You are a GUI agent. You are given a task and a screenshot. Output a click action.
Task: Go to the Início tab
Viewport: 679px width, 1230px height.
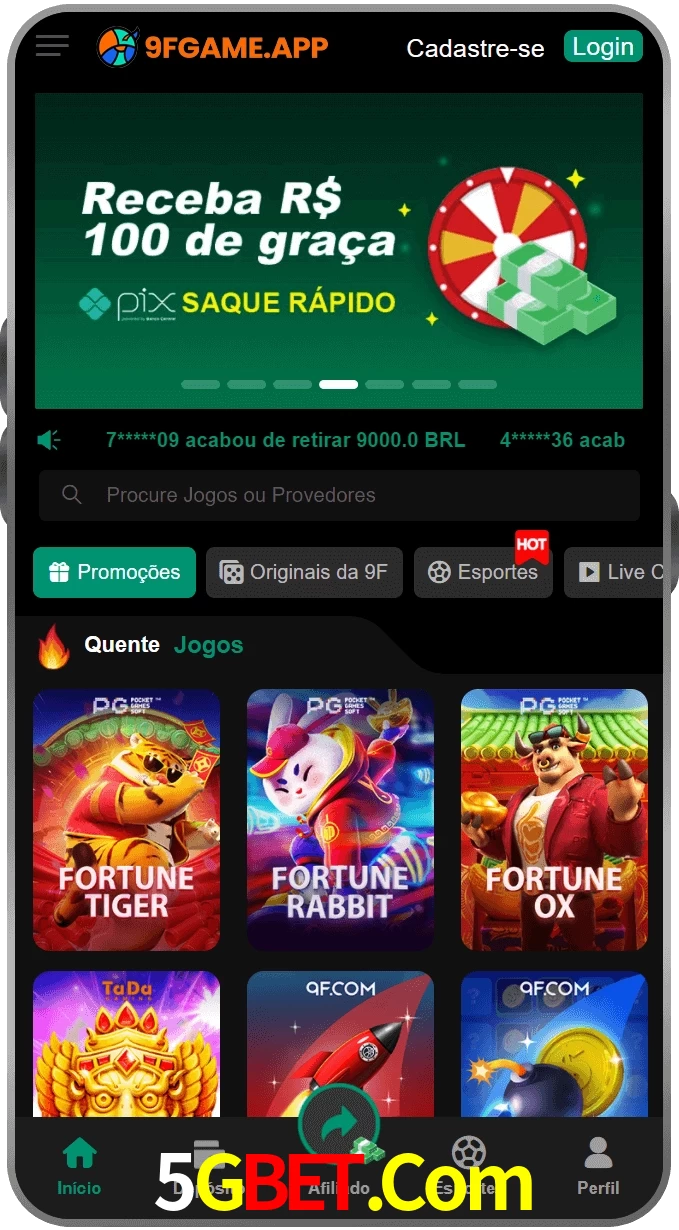79,1167
